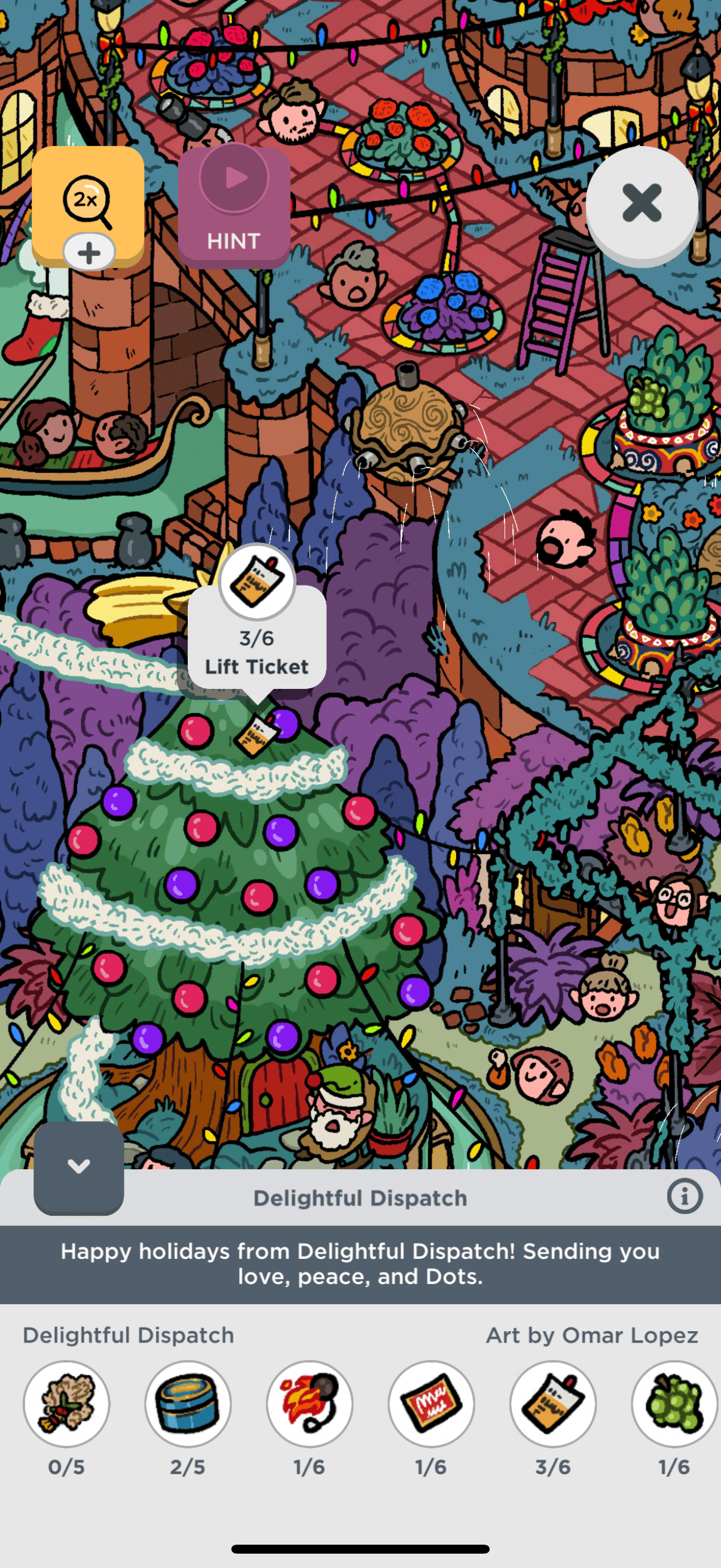Close the hidden object scene

coord(641,203)
